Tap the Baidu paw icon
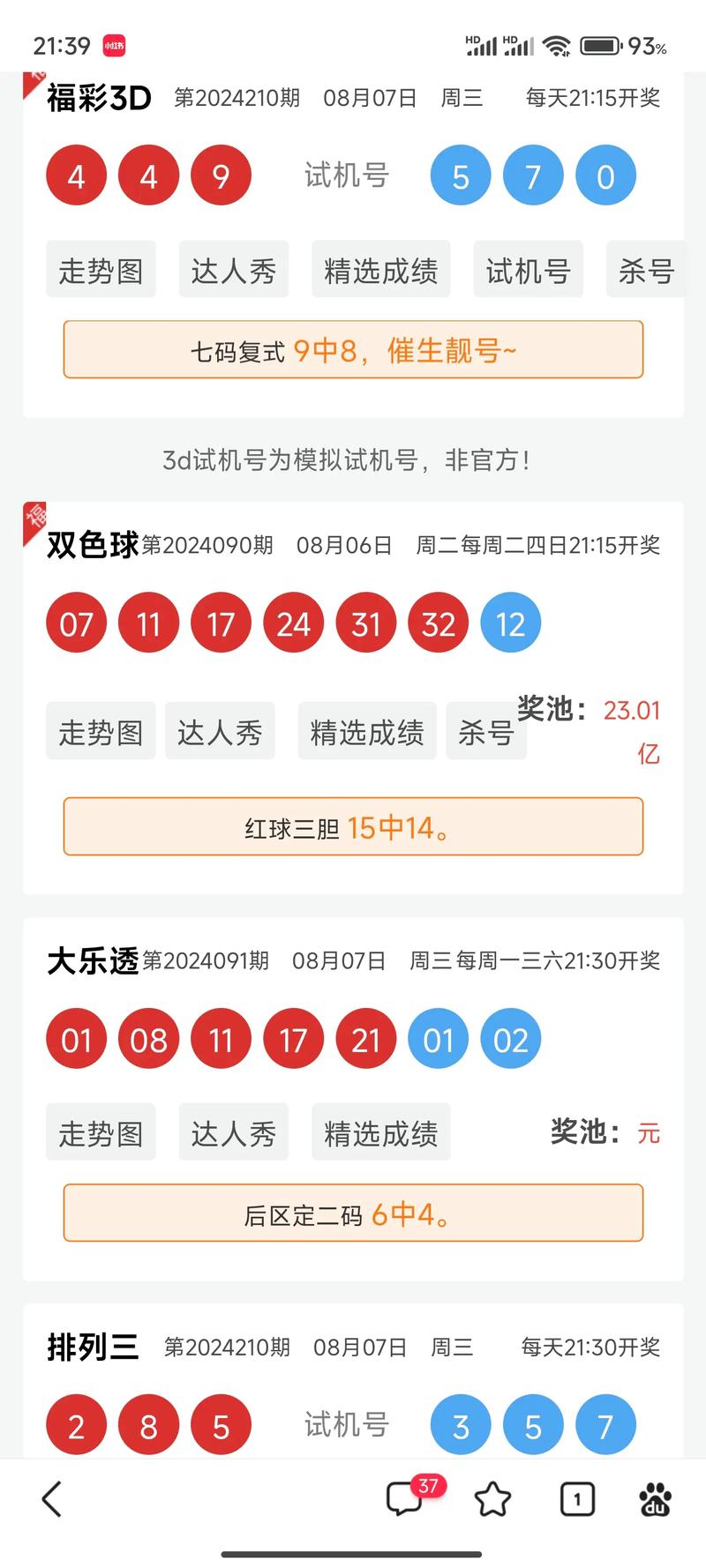Screen dimensions: 706x1568 click(655, 1498)
